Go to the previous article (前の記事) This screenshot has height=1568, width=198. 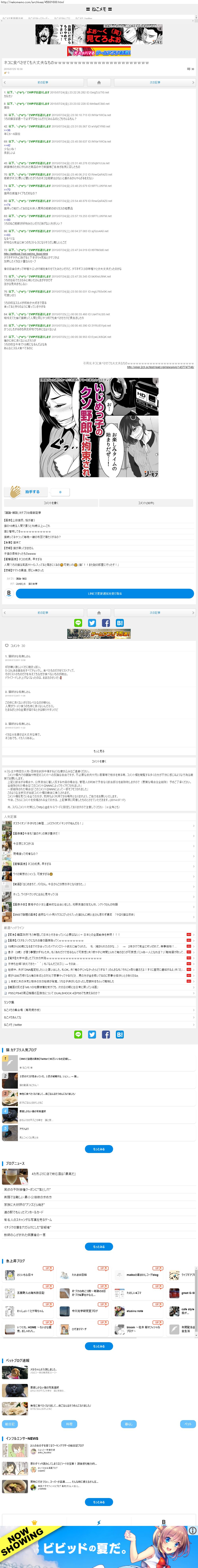pos(42,82)
